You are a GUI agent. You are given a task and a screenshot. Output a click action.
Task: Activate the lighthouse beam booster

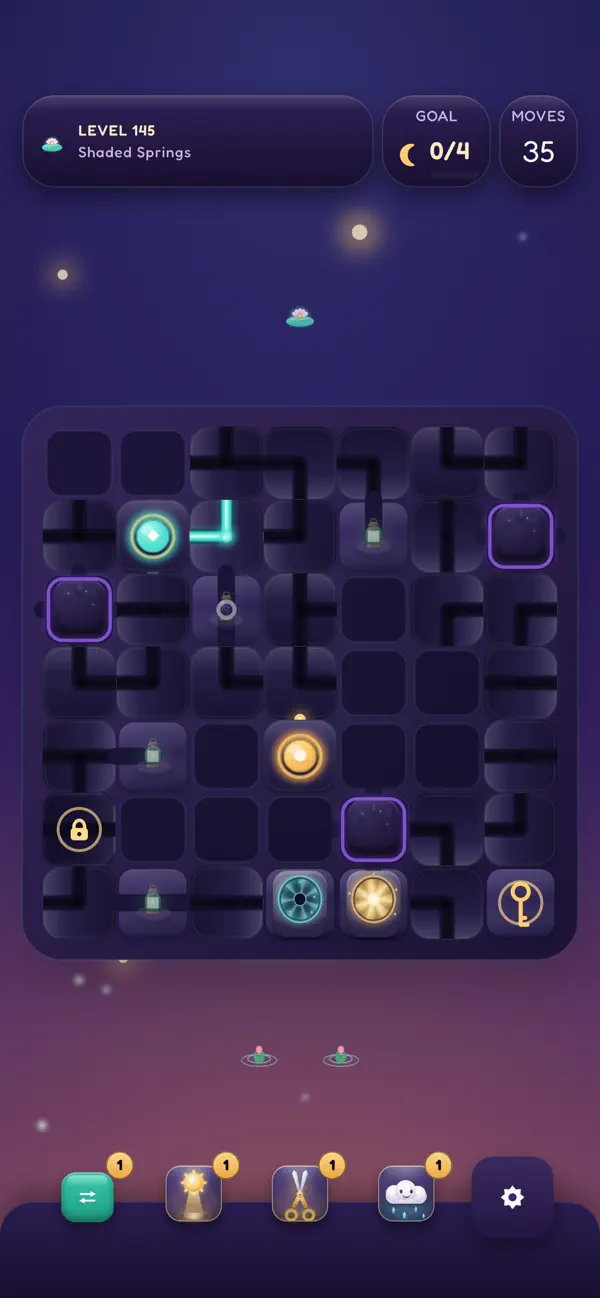click(x=194, y=1194)
